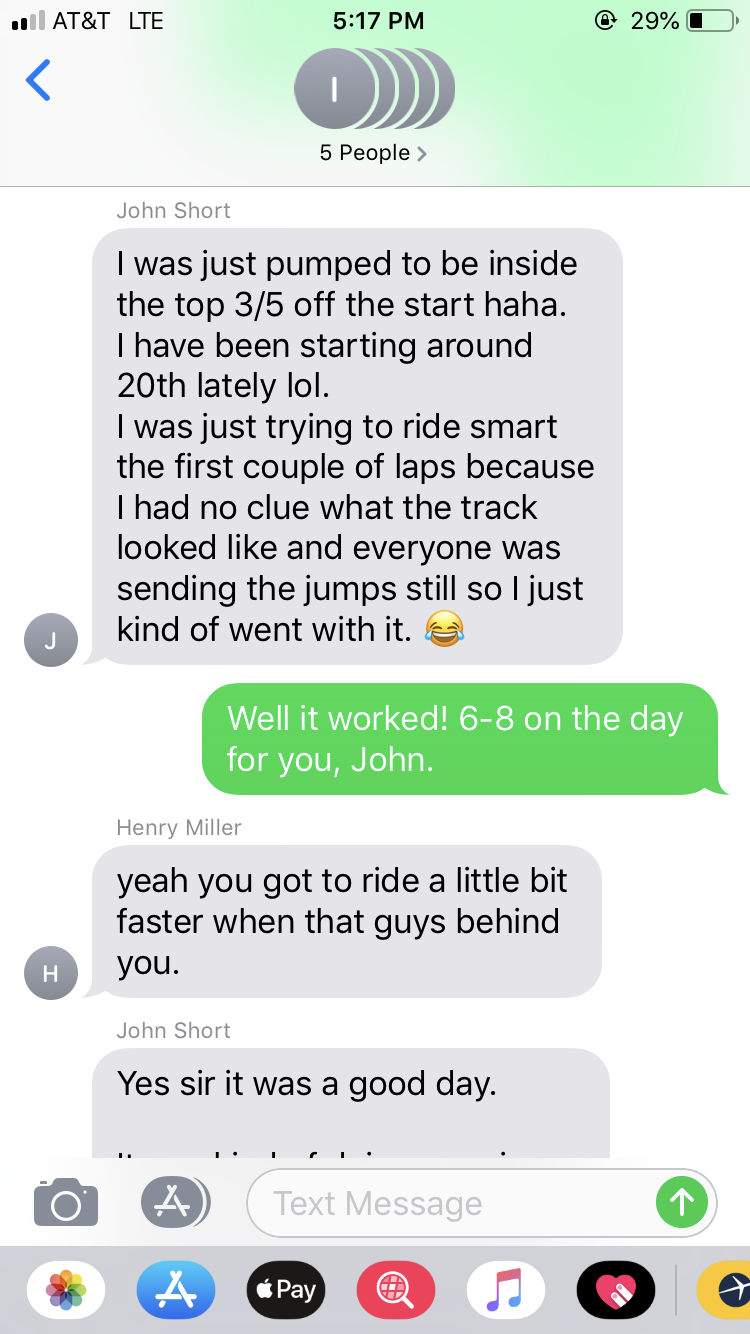The height and width of the screenshot is (1334, 750).
Task: Tap Henry Miller's avatar beside his message
Action: [x=50, y=971]
